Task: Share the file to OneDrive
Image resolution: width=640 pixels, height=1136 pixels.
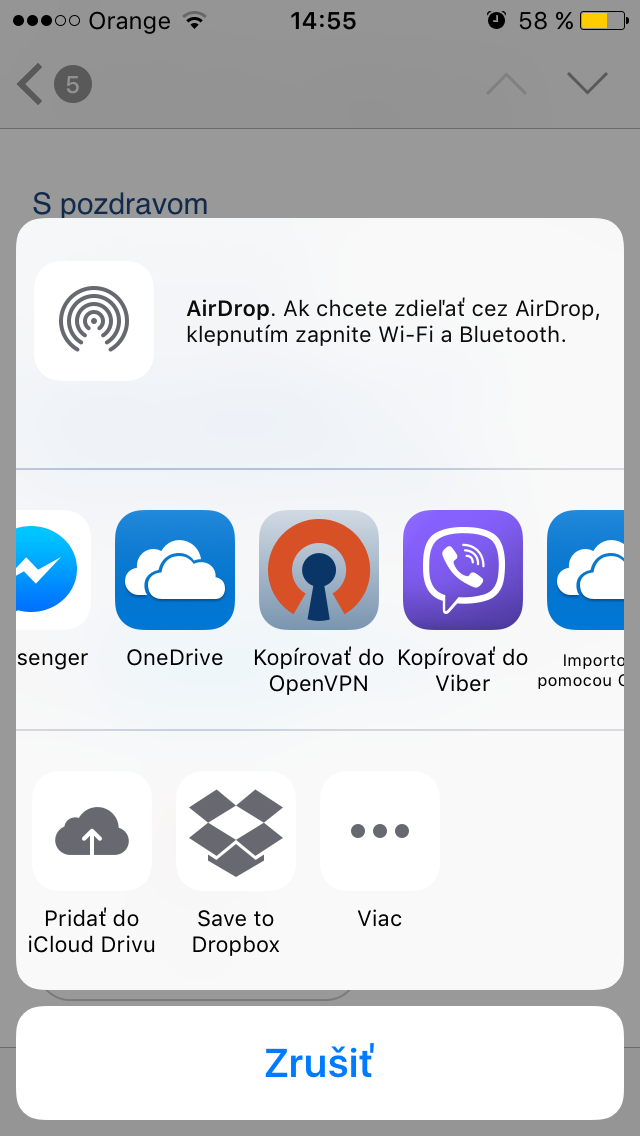Action: [175, 570]
